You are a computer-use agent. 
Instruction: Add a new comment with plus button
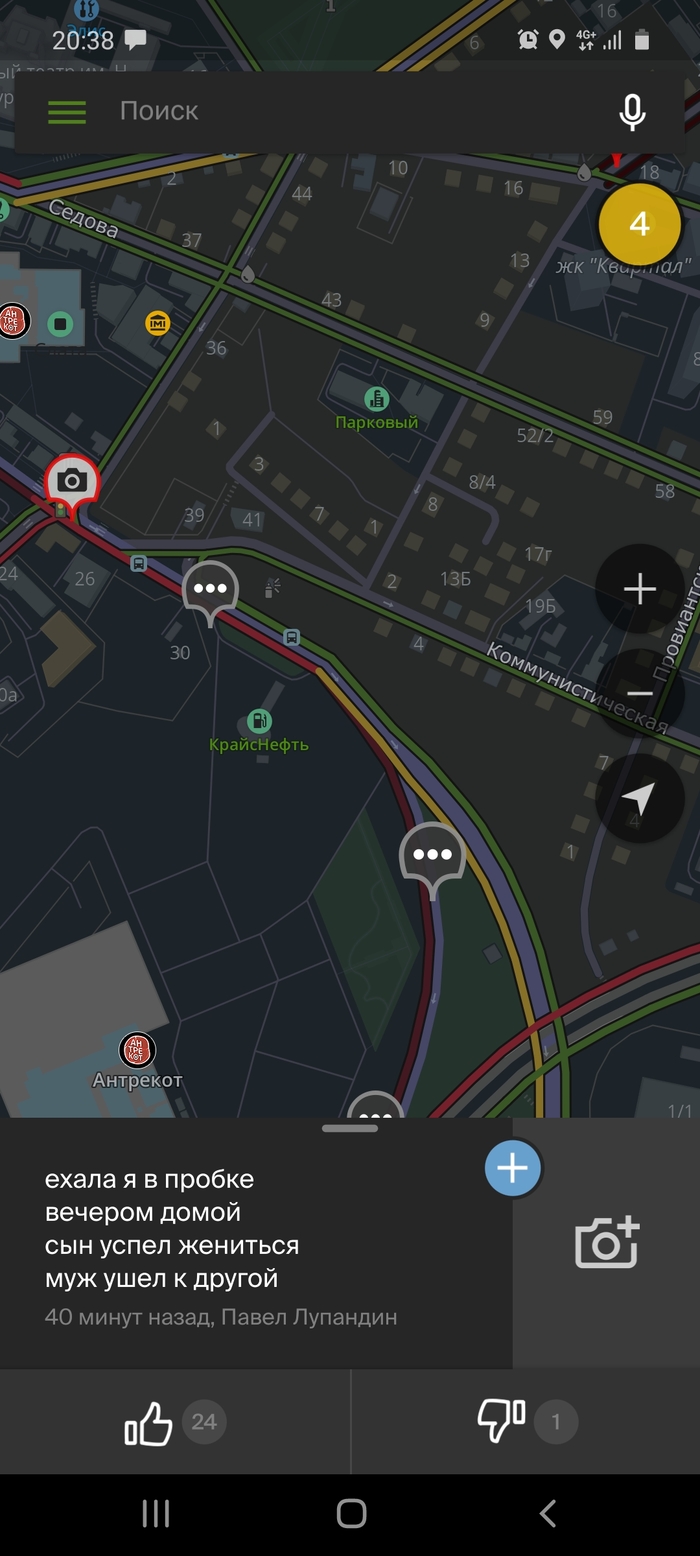[513, 1168]
